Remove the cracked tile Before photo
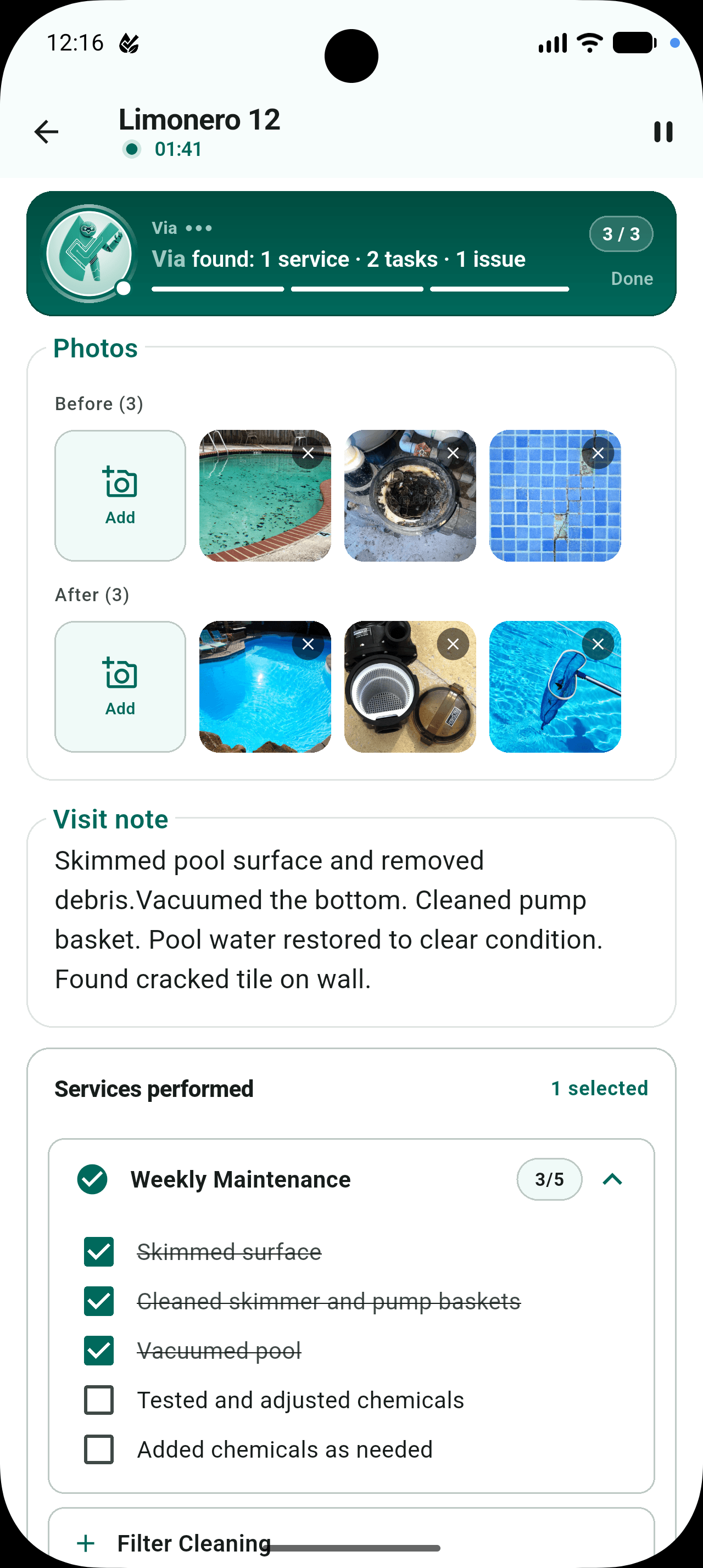Image resolution: width=703 pixels, height=1568 pixels. 598,453
